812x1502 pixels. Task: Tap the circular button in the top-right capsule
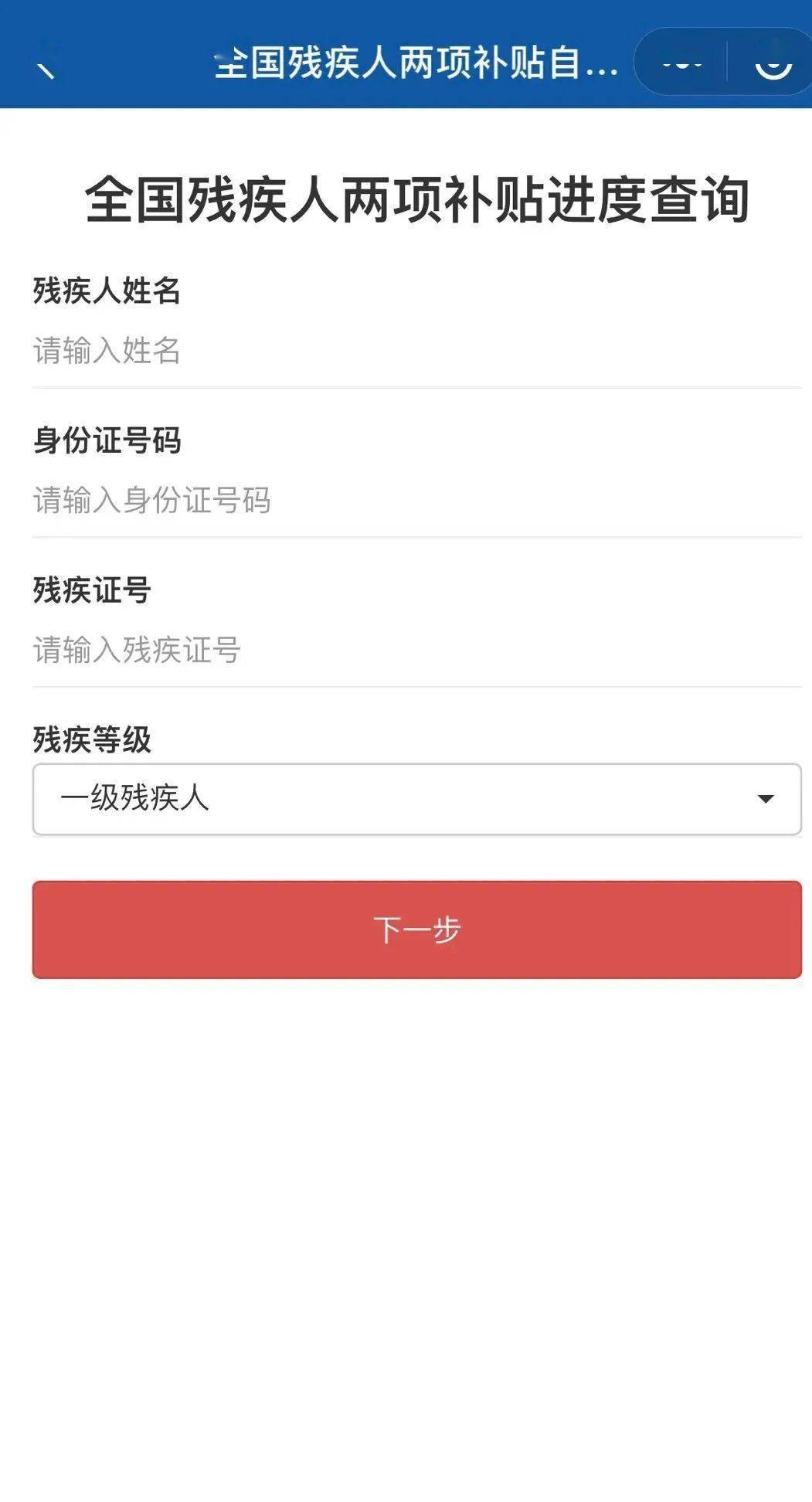point(770,65)
